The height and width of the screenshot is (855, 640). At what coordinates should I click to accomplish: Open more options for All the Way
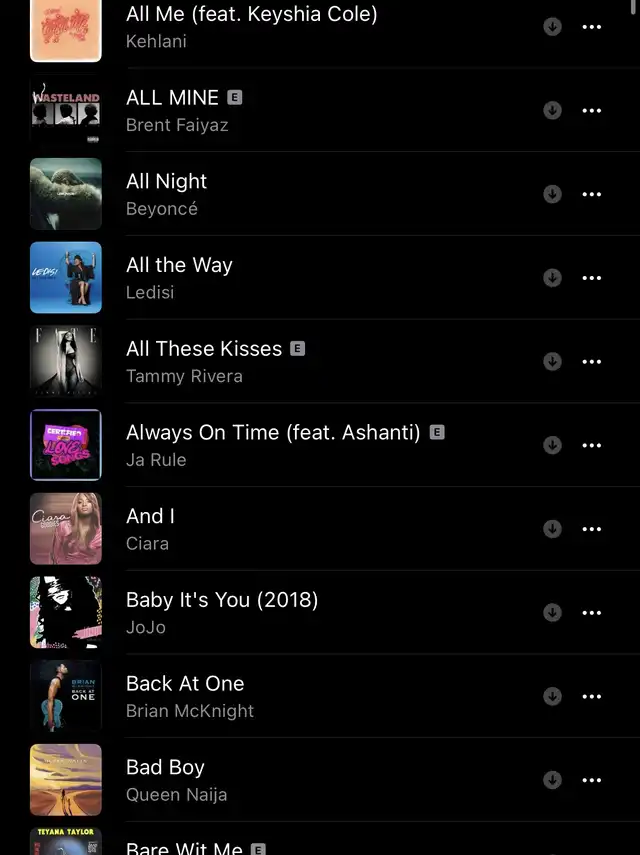(x=592, y=278)
